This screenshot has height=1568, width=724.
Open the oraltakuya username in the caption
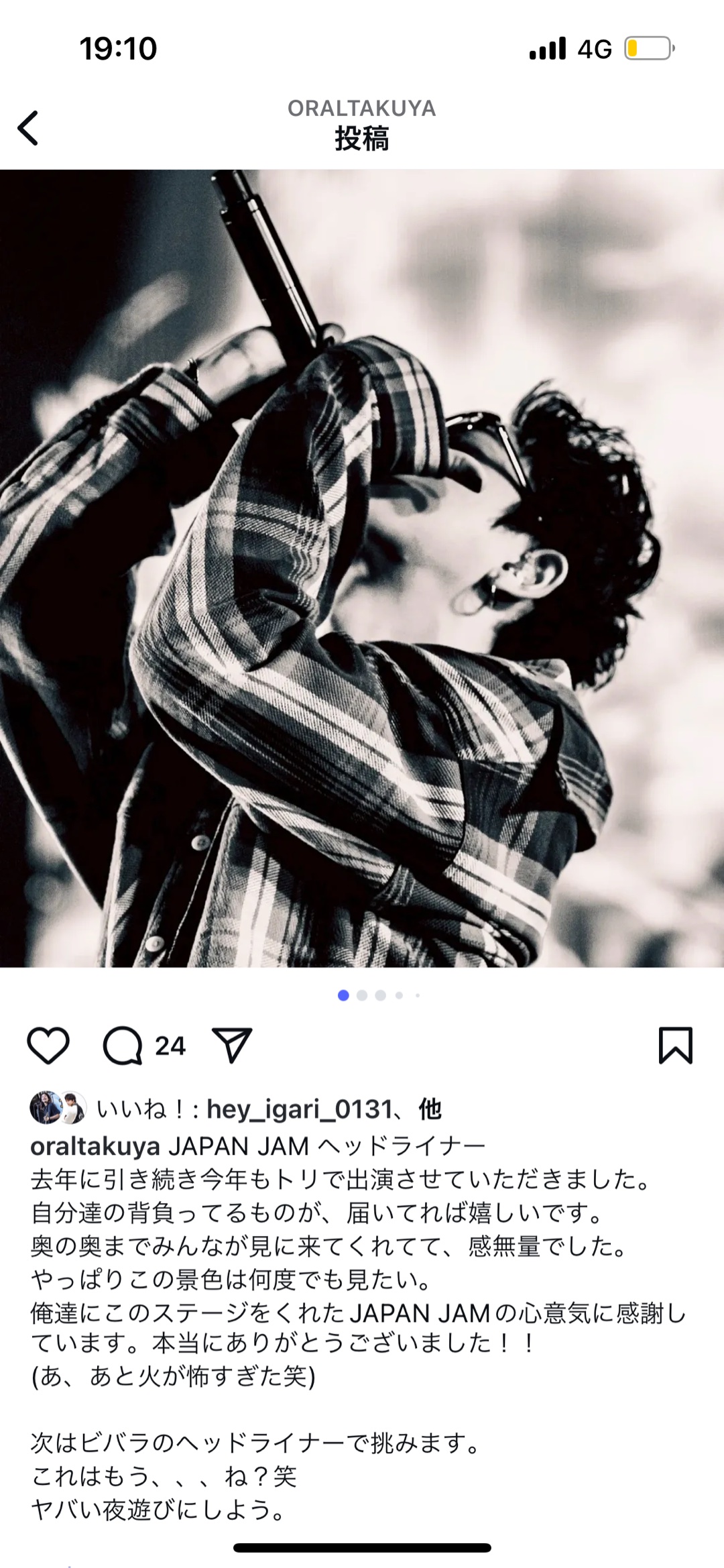[x=95, y=1146]
